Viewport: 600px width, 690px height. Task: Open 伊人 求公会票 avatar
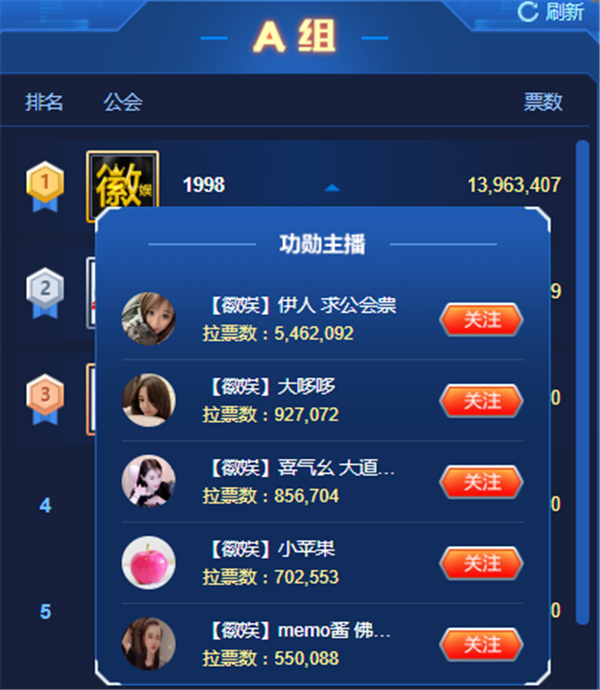pyautogui.click(x=148, y=319)
